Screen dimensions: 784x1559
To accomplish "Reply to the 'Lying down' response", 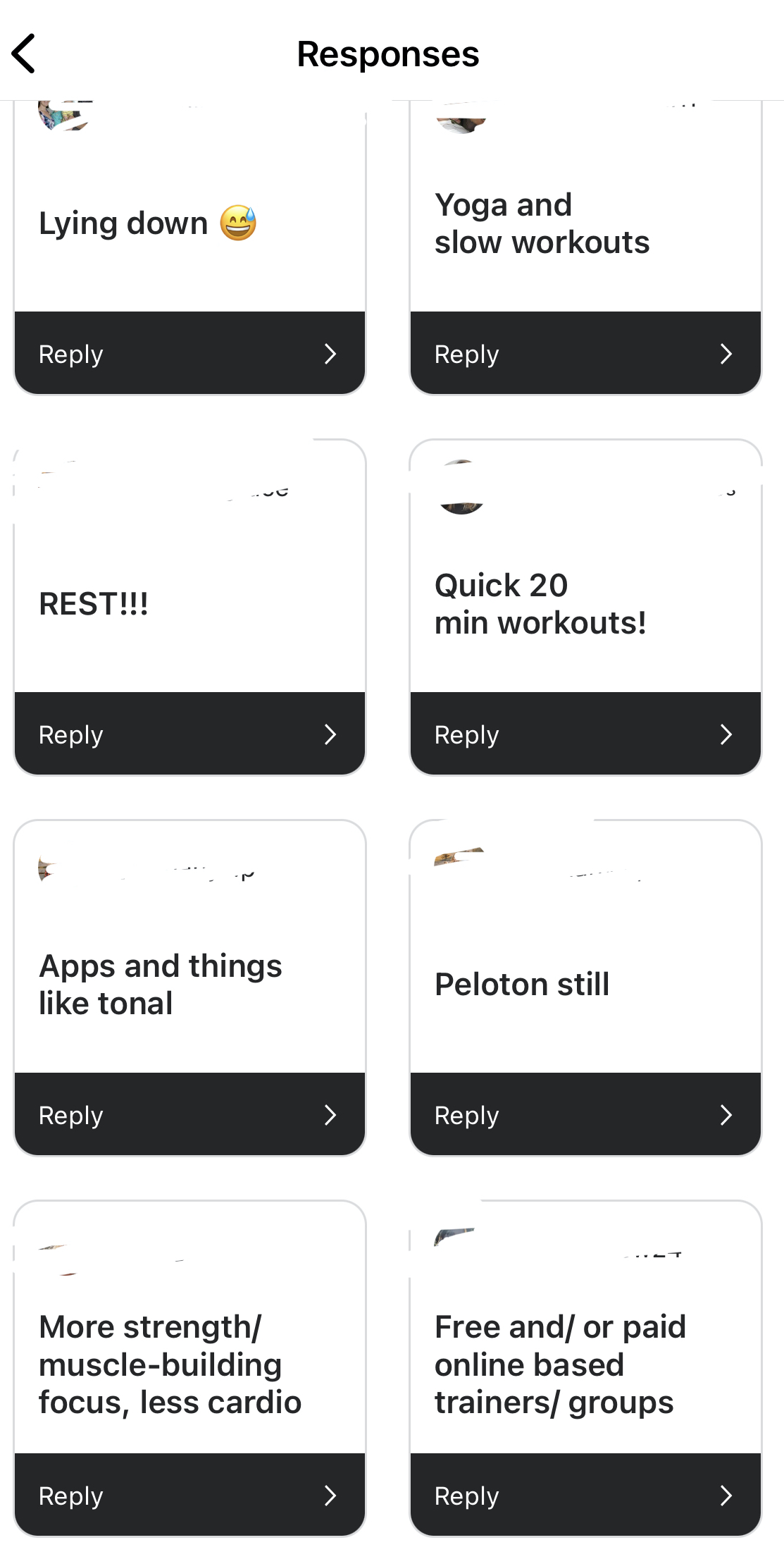I will tap(189, 353).
